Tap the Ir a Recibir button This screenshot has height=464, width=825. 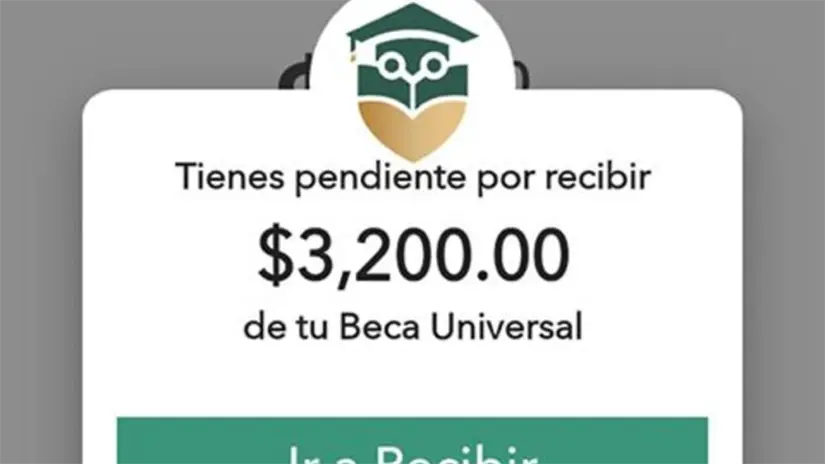[x=412, y=443]
